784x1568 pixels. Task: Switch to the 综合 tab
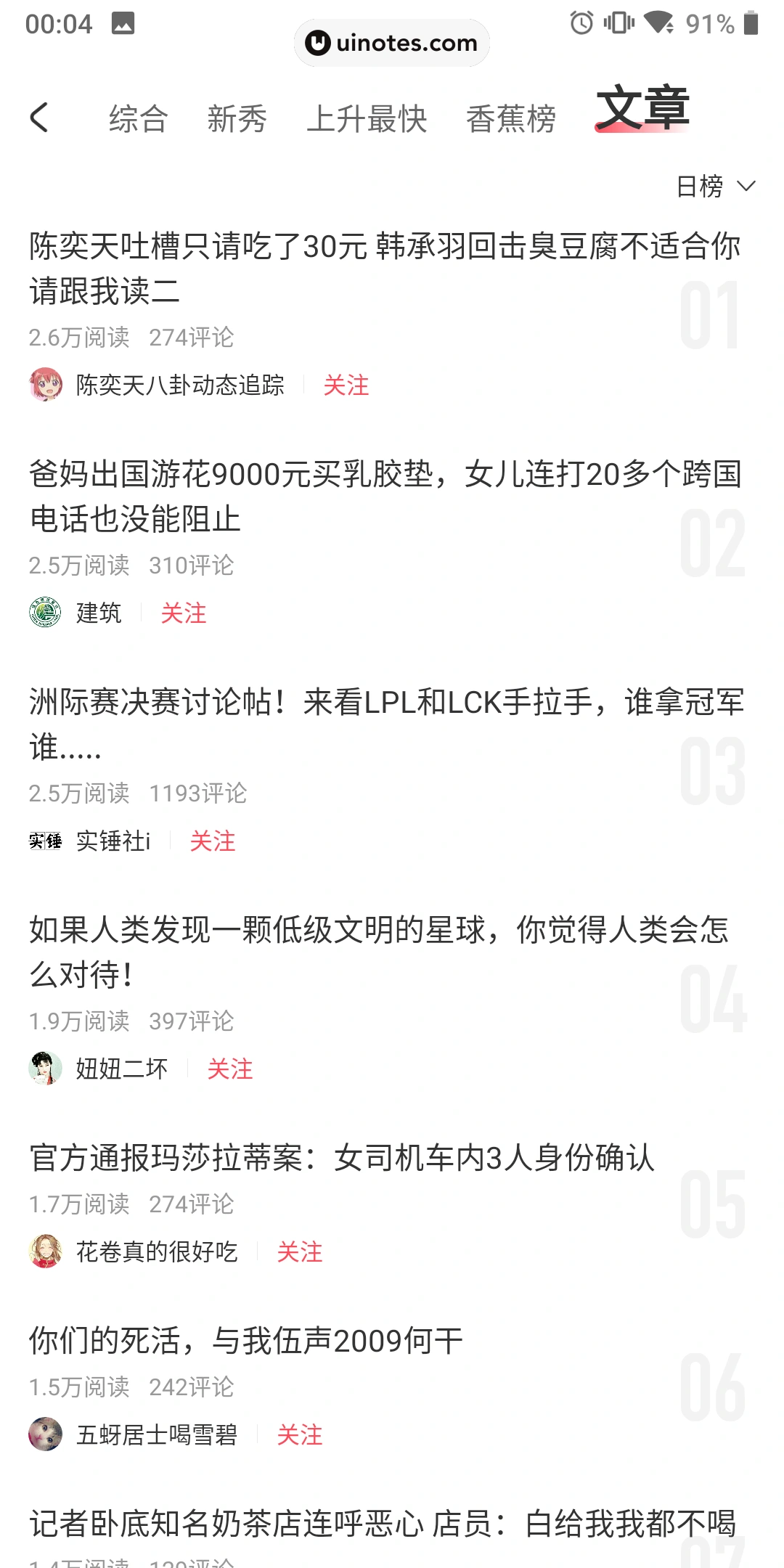[x=138, y=119]
